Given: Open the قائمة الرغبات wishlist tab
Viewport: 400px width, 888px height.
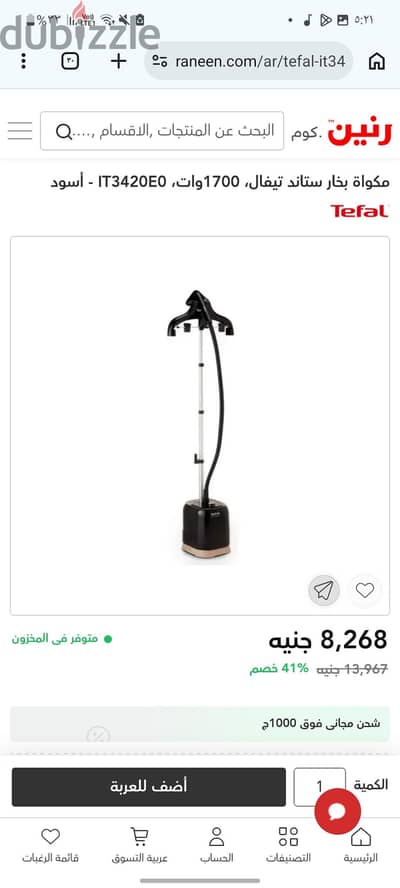Looking at the screenshot, I should 50,845.
